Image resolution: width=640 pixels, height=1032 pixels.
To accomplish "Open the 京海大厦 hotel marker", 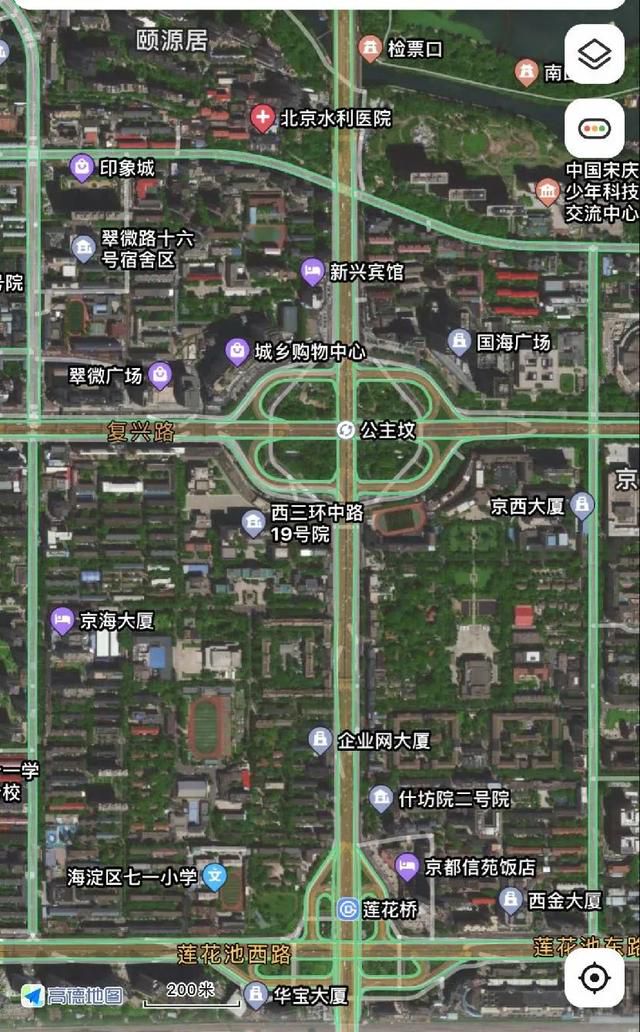I will (63, 621).
